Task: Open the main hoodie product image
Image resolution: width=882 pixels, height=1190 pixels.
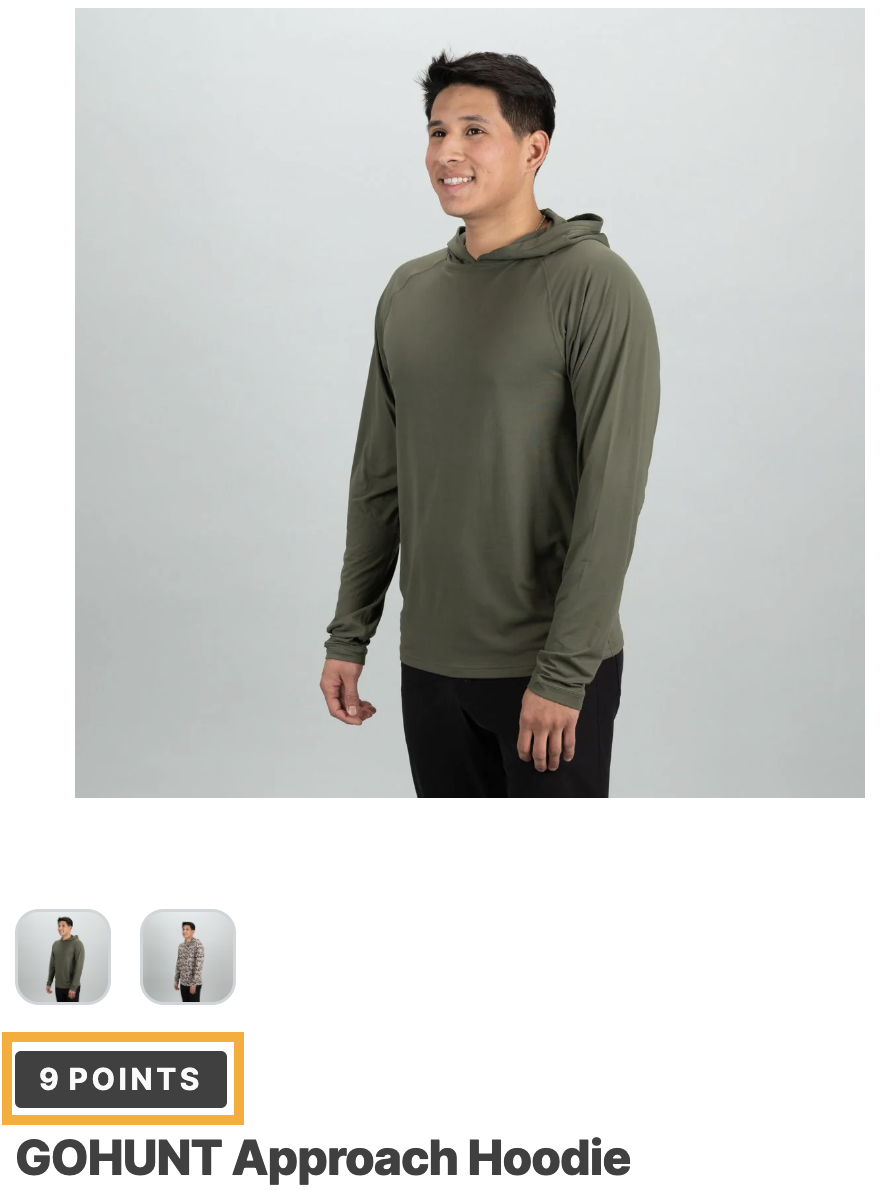Action: [469, 403]
